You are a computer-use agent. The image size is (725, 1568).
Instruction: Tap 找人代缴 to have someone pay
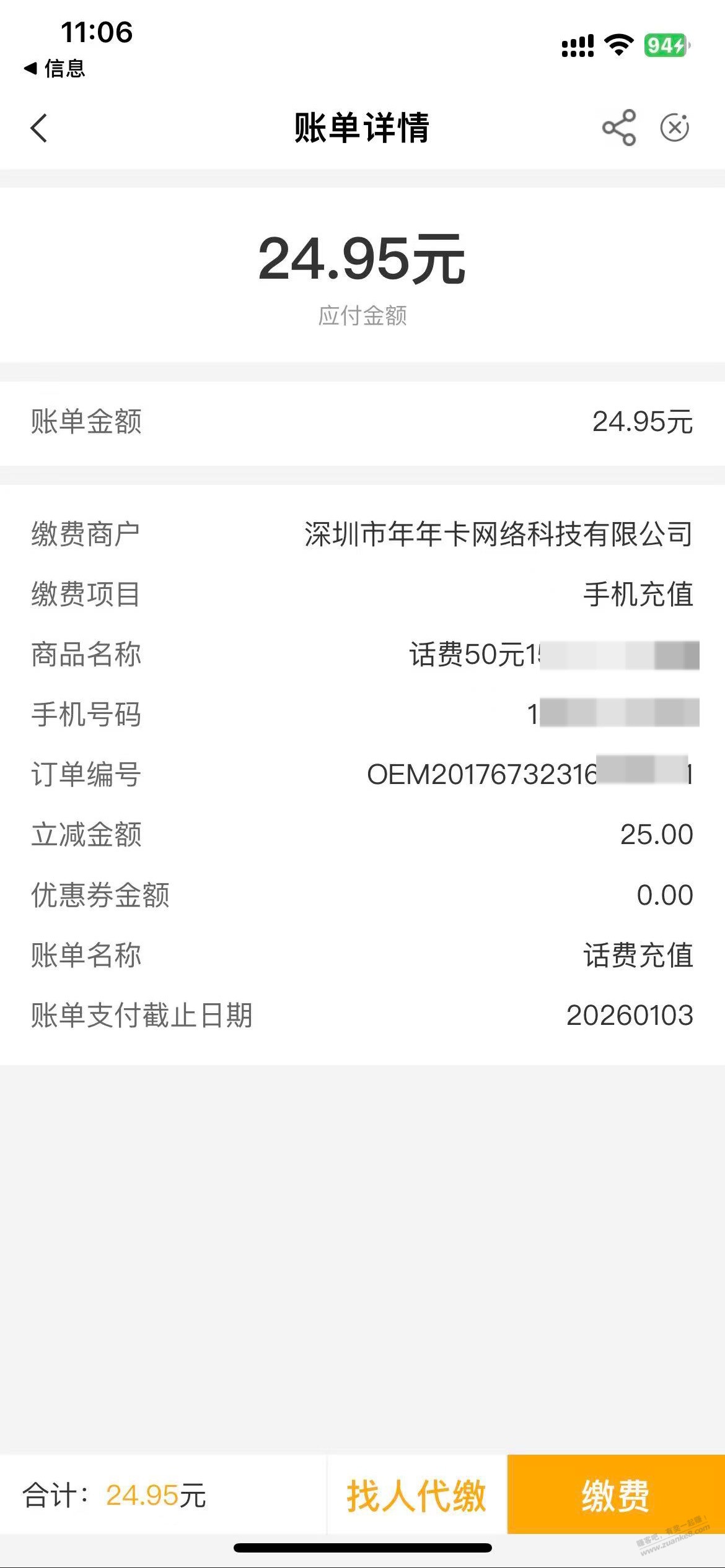pos(416,1495)
